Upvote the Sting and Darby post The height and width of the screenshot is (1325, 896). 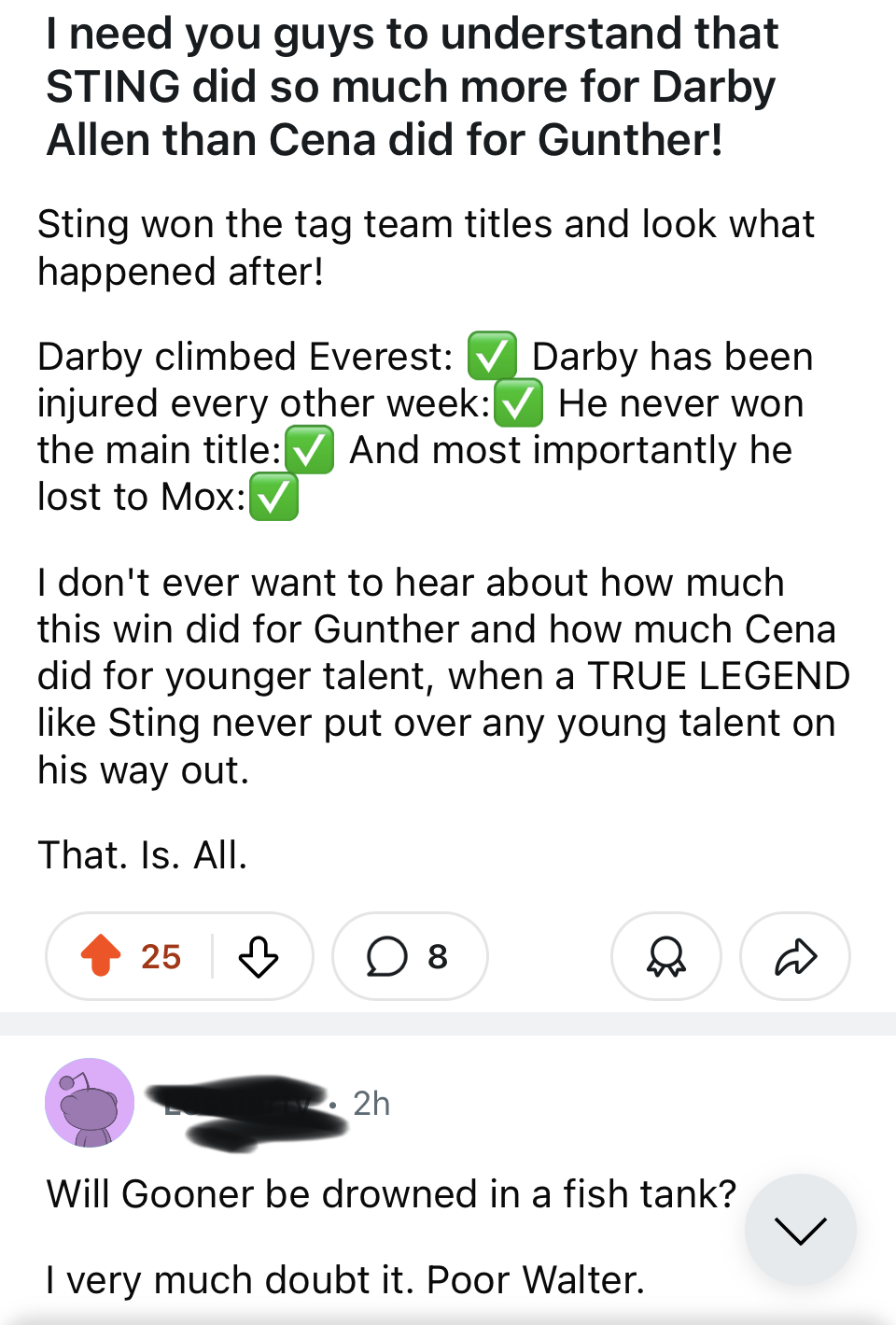(x=101, y=955)
